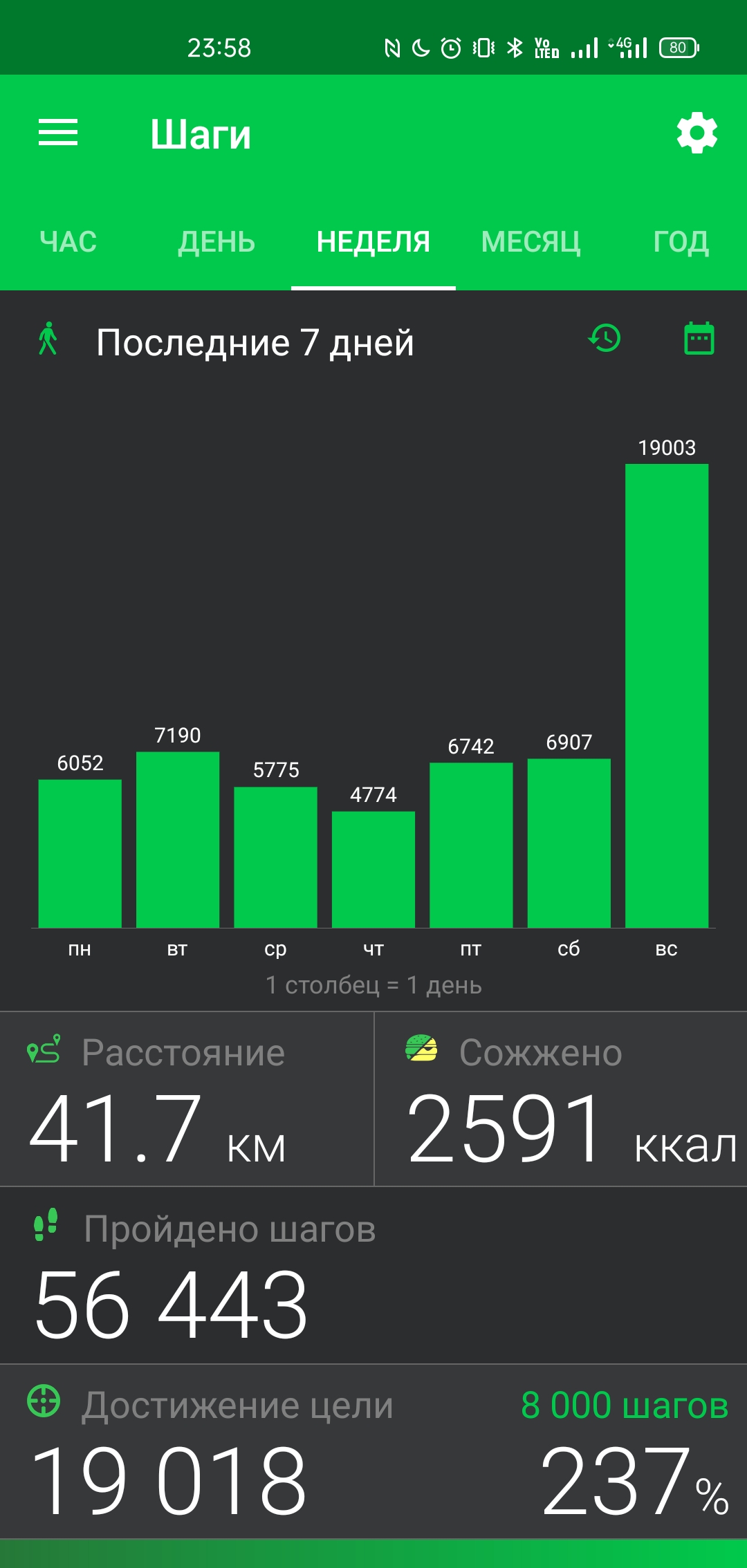
Task: Tap the Sunday bar showing 19003
Action: (x=667, y=696)
